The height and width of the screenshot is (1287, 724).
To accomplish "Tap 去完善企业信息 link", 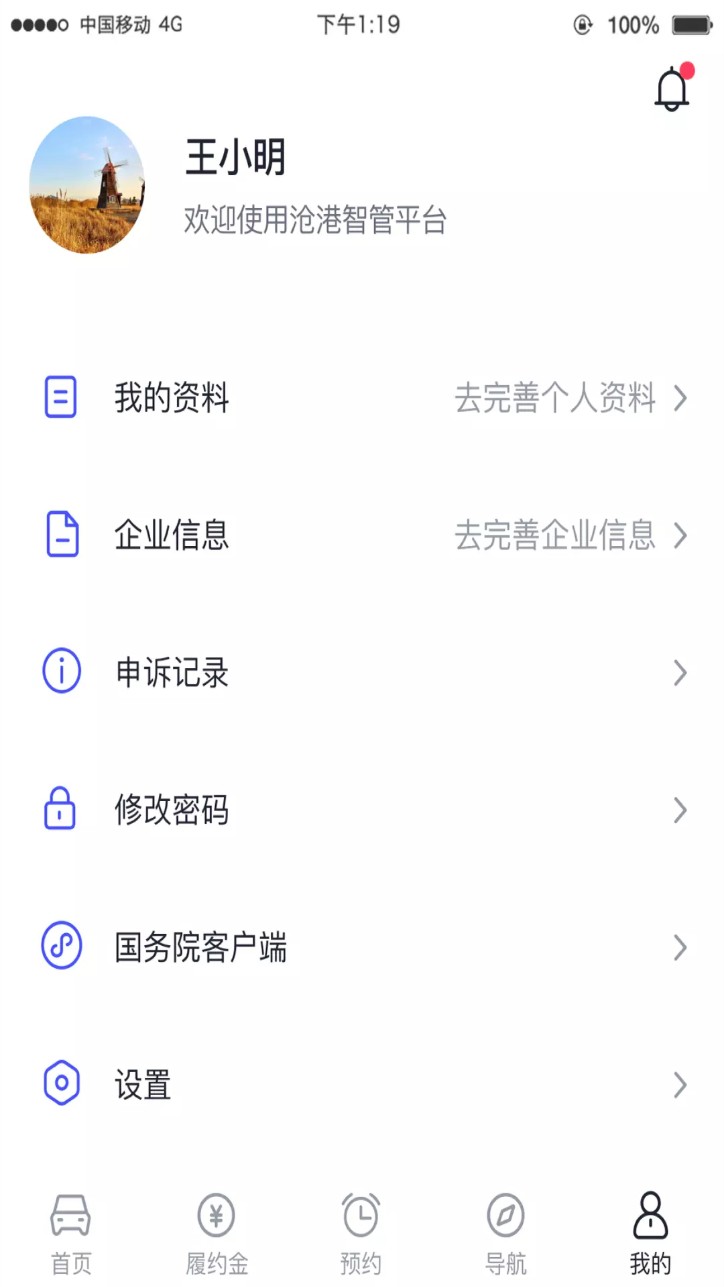I will click(555, 535).
